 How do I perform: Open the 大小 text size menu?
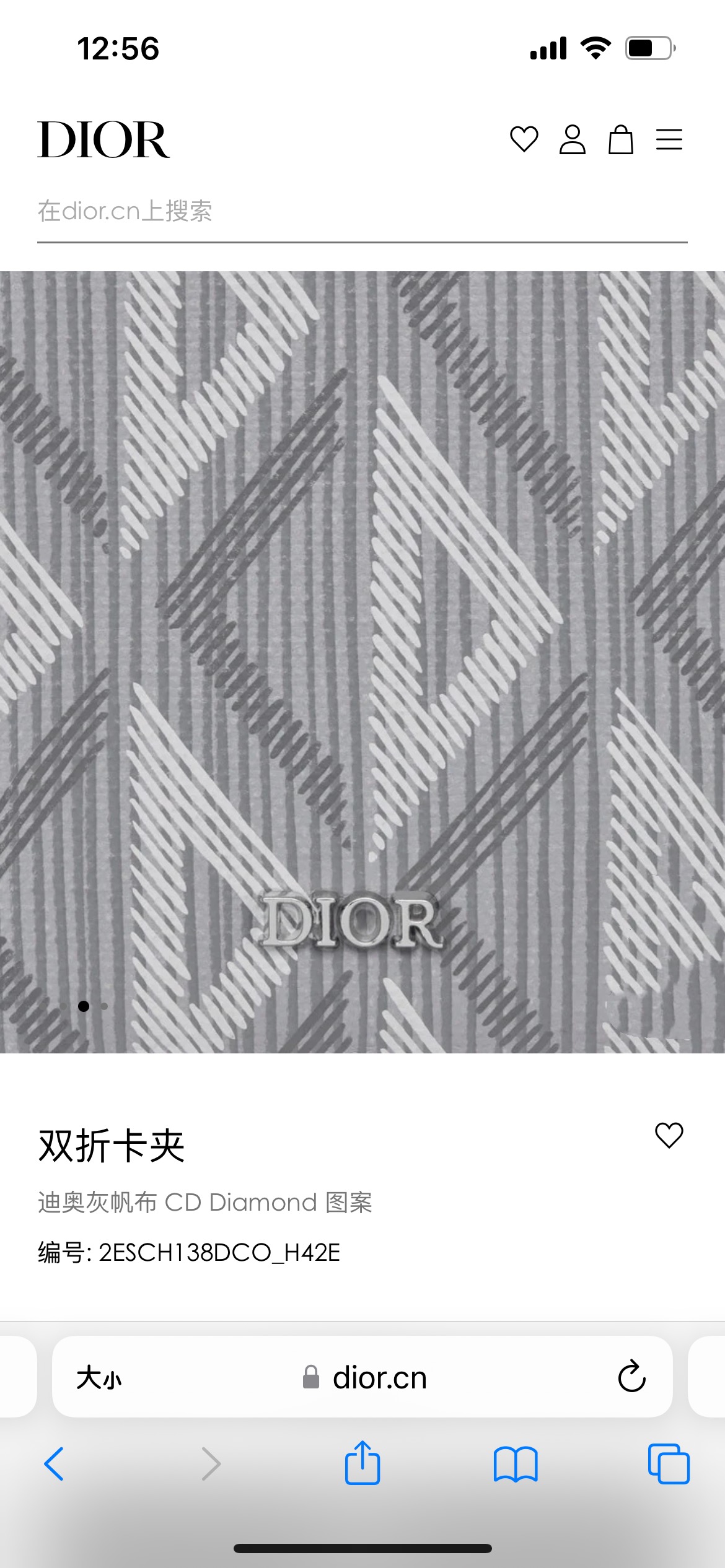click(x=99, y=1379)
